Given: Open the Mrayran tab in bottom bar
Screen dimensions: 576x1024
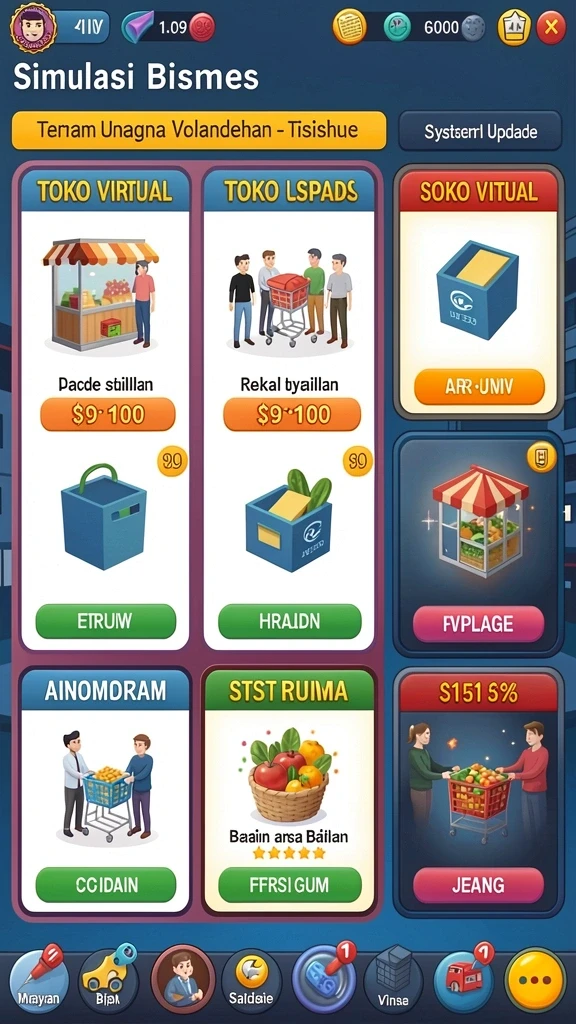Looking at the screenshot, I should [39, 980].
